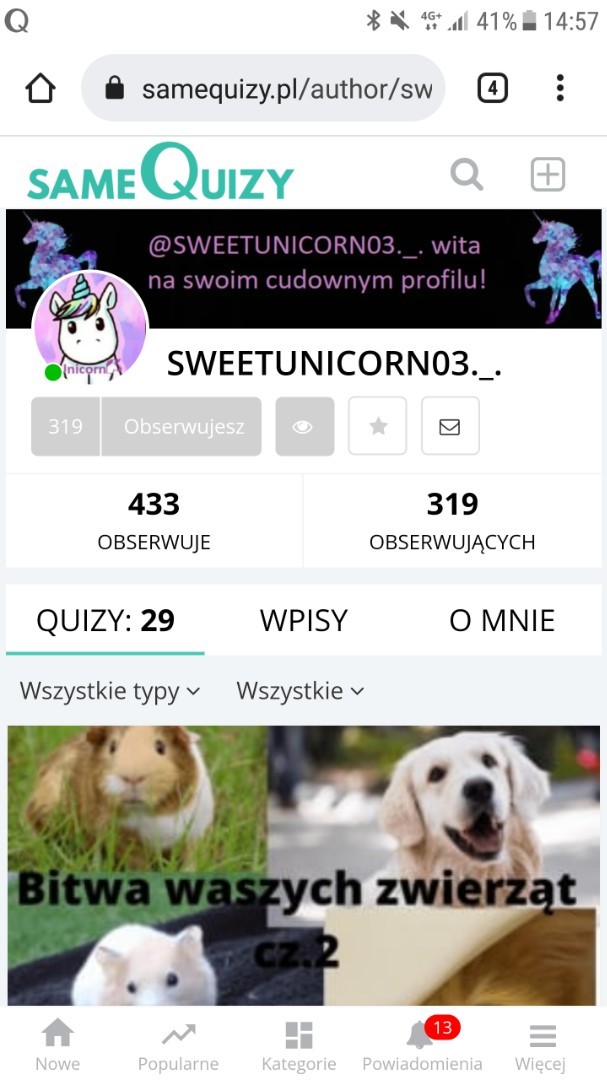The width and height of the screenshot is (607, 1080).
Task: Switch to the Wpisy tab
Action: coord(303,620)
